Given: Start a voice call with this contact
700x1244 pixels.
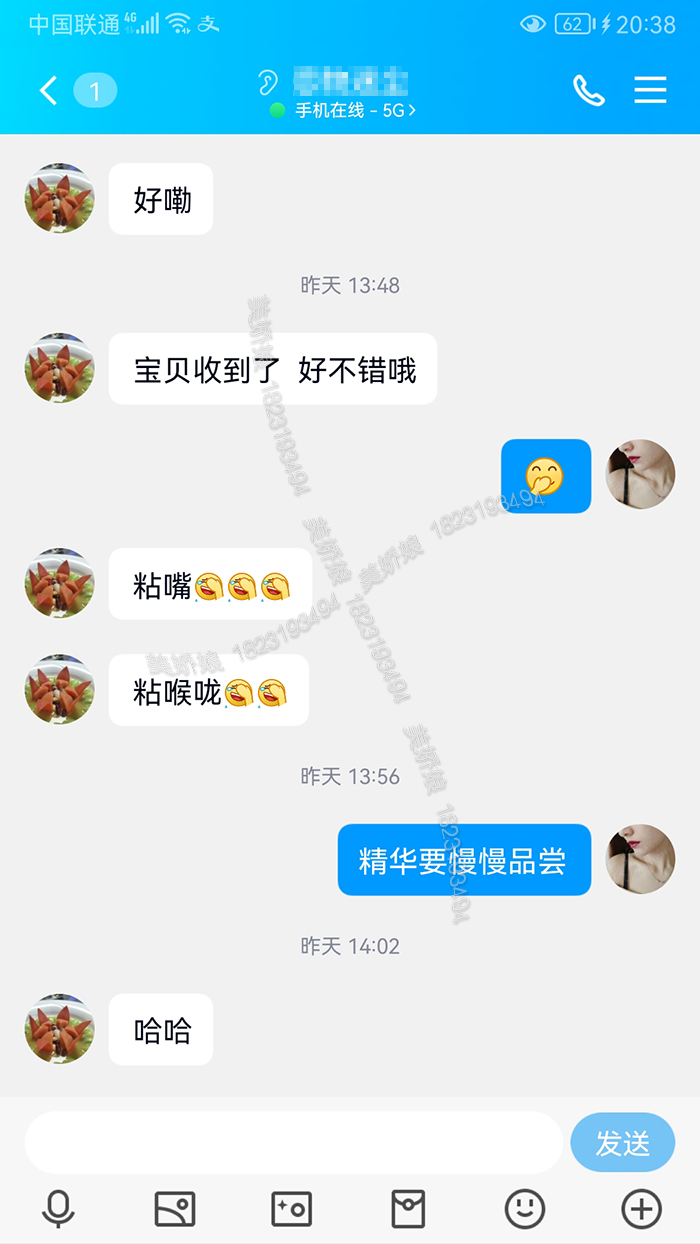Looking at the screenshot, I should 588,91.
